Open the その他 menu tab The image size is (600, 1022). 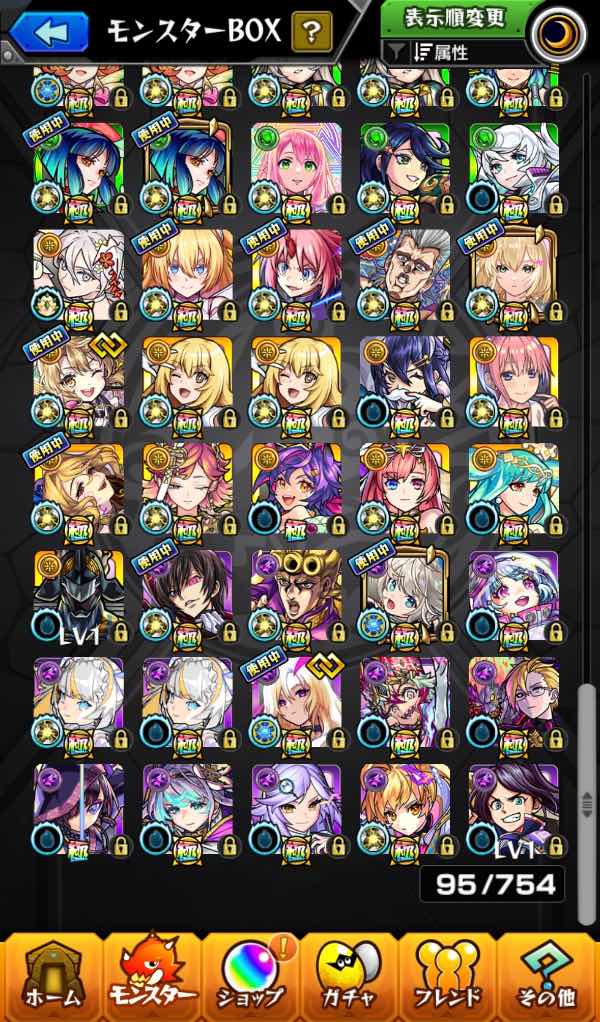[547, 977]
